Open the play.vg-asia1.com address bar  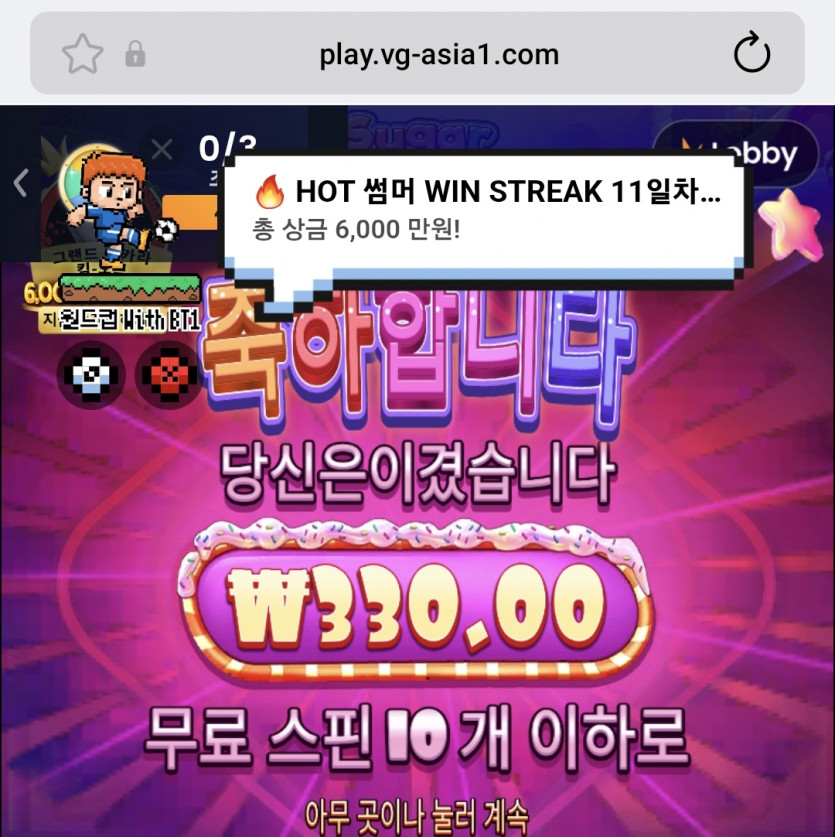439,55
